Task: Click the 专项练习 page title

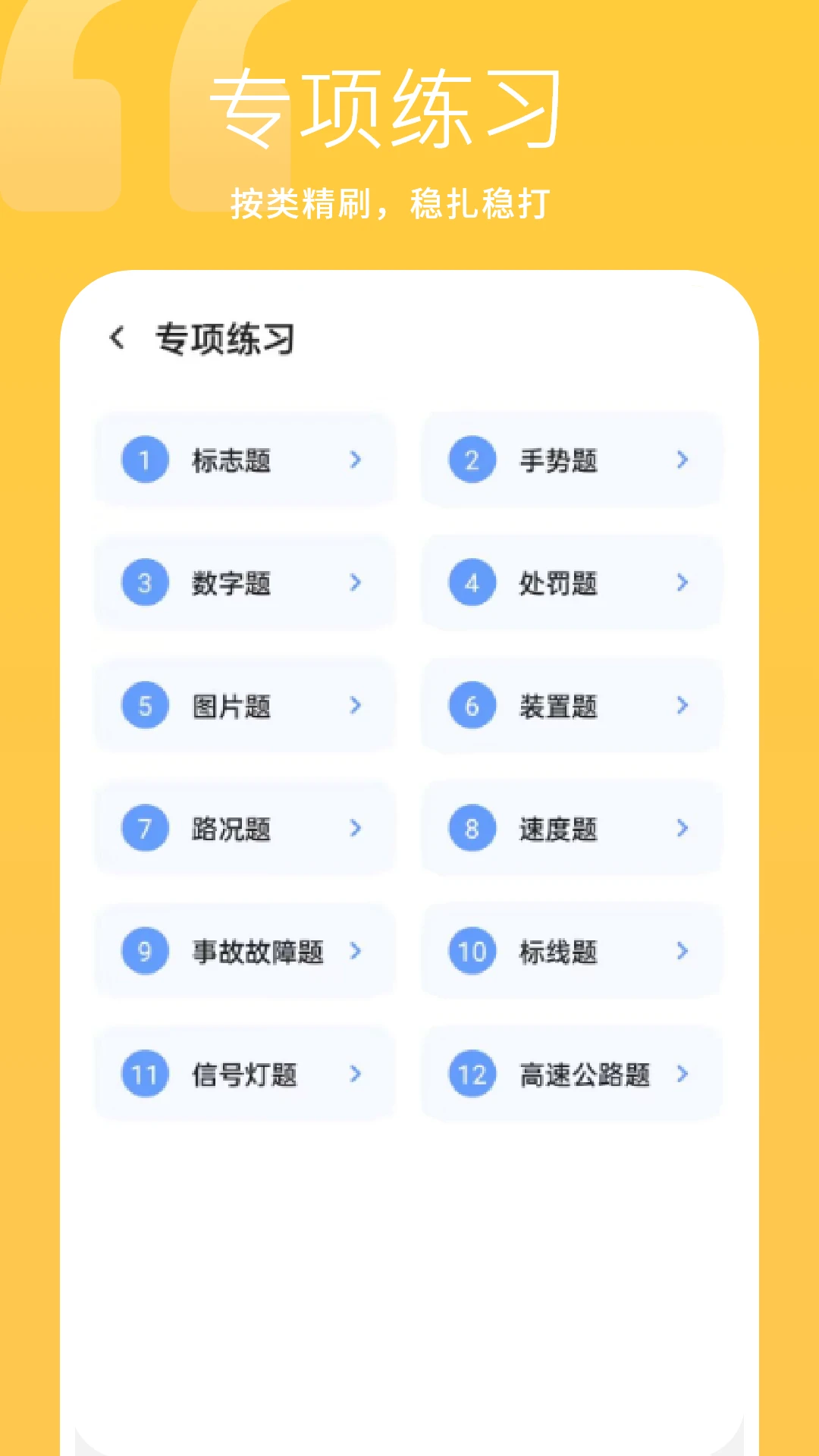Action: 224,339
